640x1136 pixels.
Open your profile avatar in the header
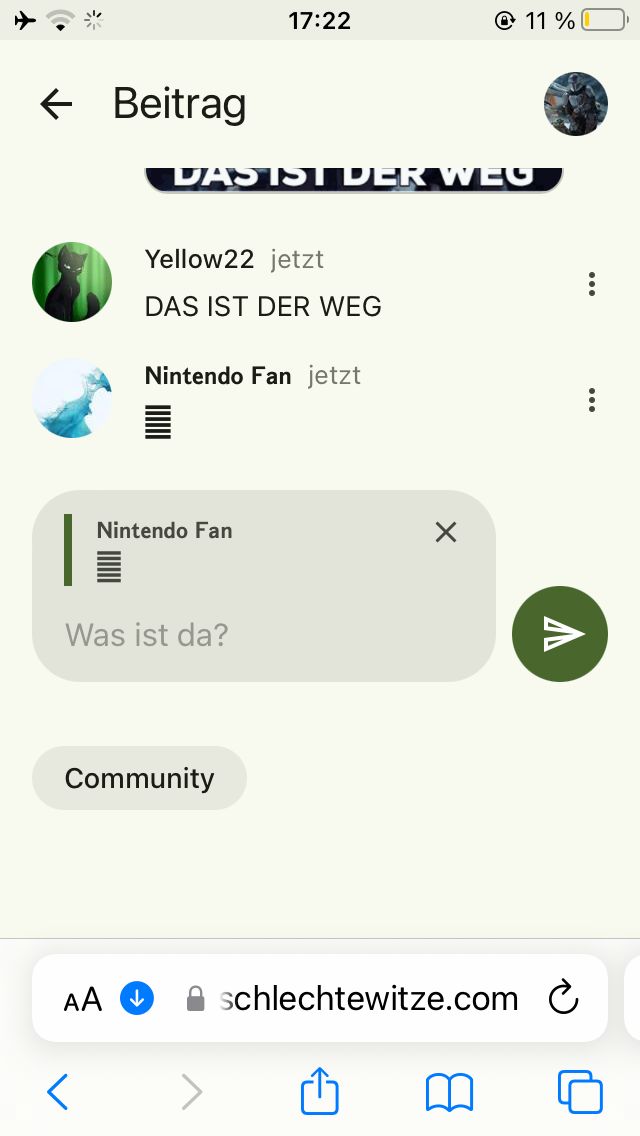click(576, 104)
